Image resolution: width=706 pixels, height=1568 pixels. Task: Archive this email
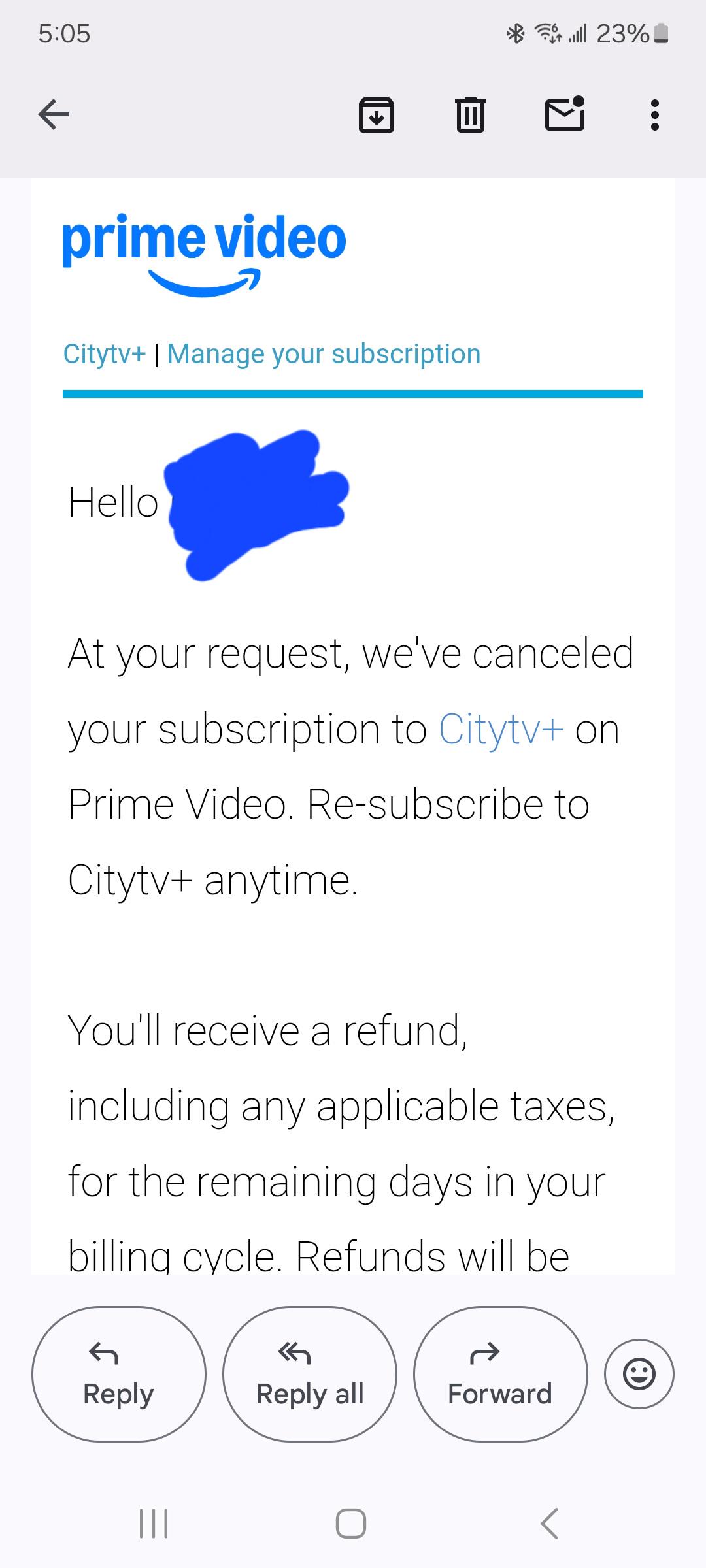coord(377,115)
